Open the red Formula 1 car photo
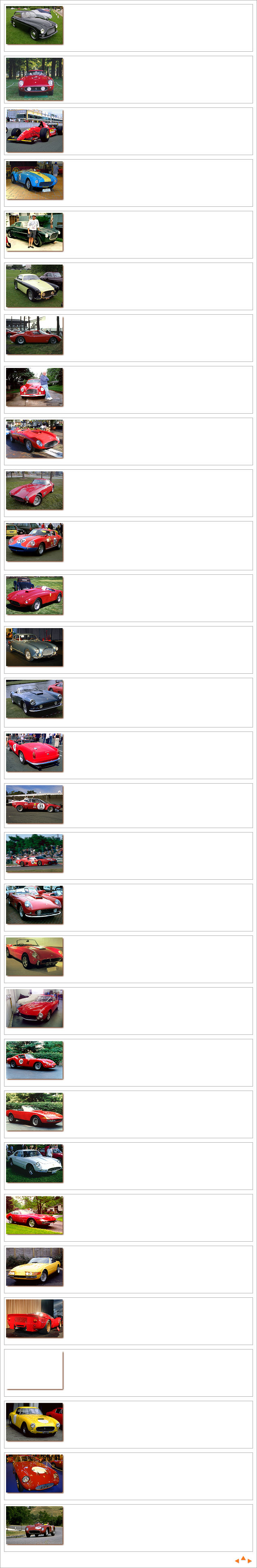The width and height of the screenshot is (257, 1568). tap(35, 131)
